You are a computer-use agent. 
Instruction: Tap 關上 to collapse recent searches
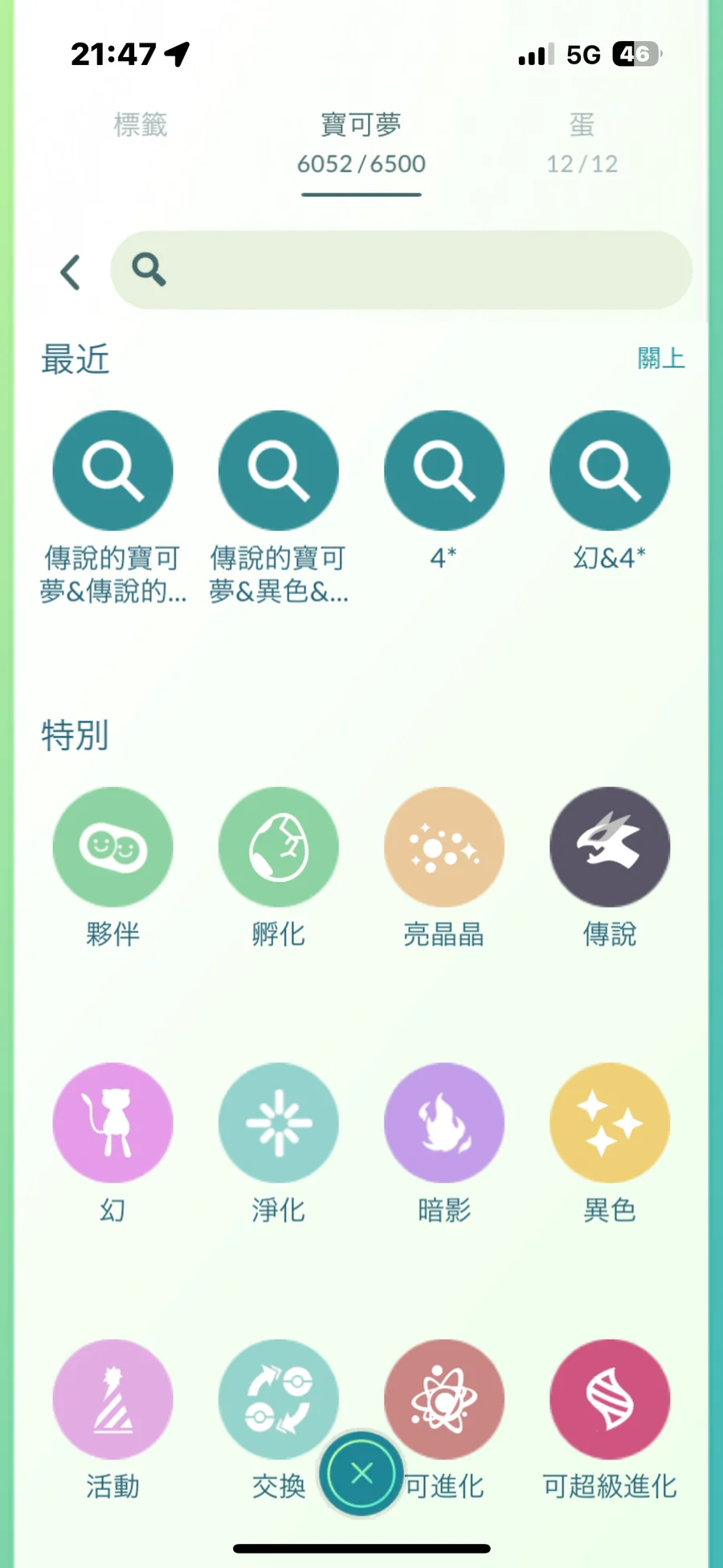pyautogui.click(x=660, y=358)
